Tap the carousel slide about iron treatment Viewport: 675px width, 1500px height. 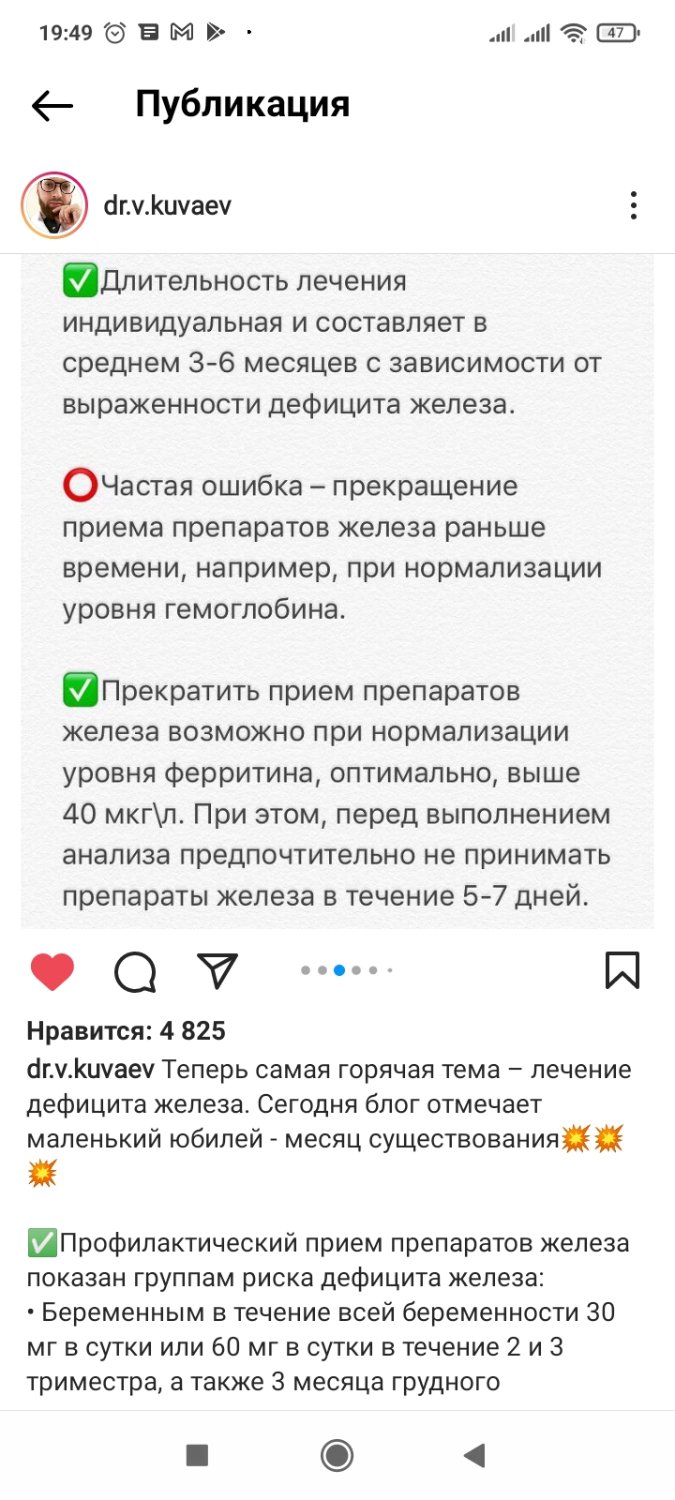337,592
